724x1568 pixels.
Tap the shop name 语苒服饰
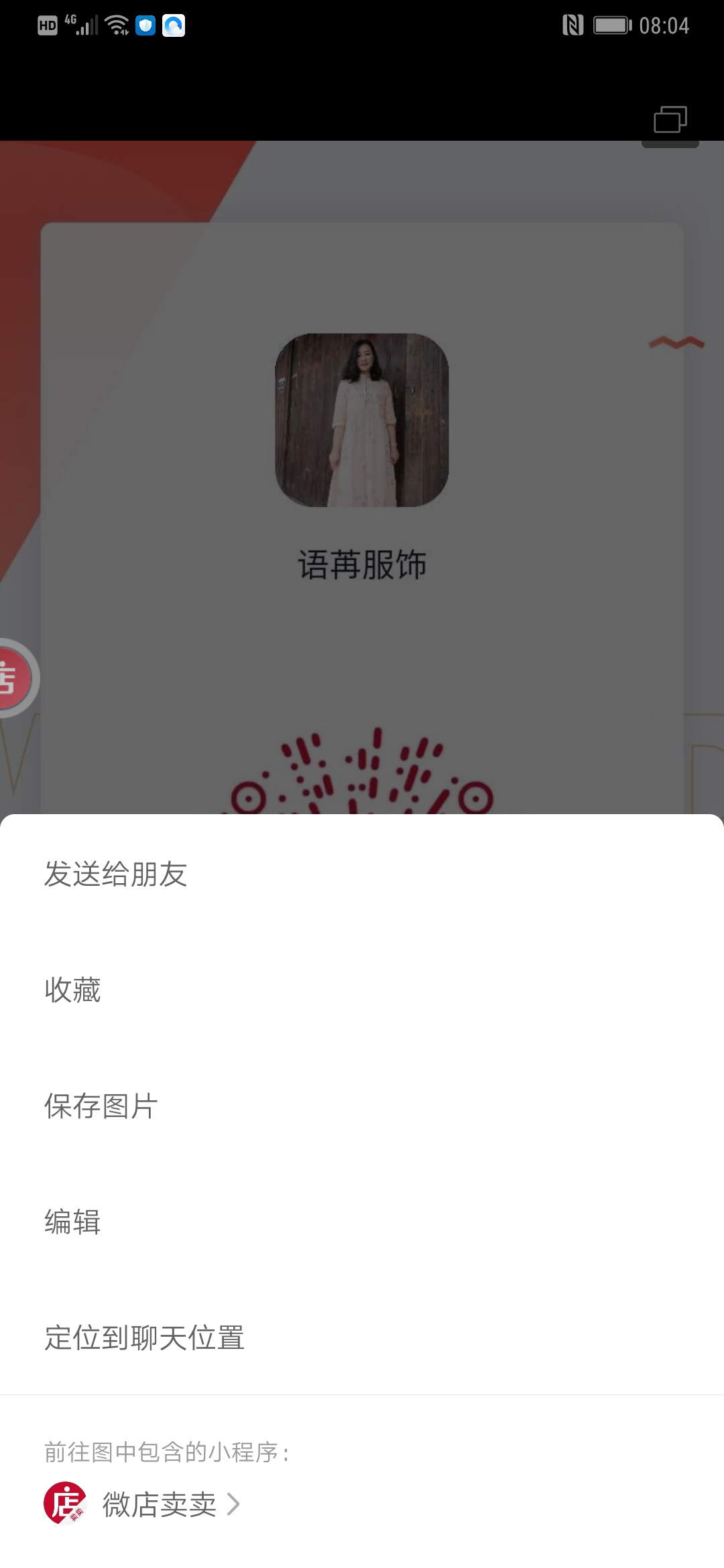point(362,563)
